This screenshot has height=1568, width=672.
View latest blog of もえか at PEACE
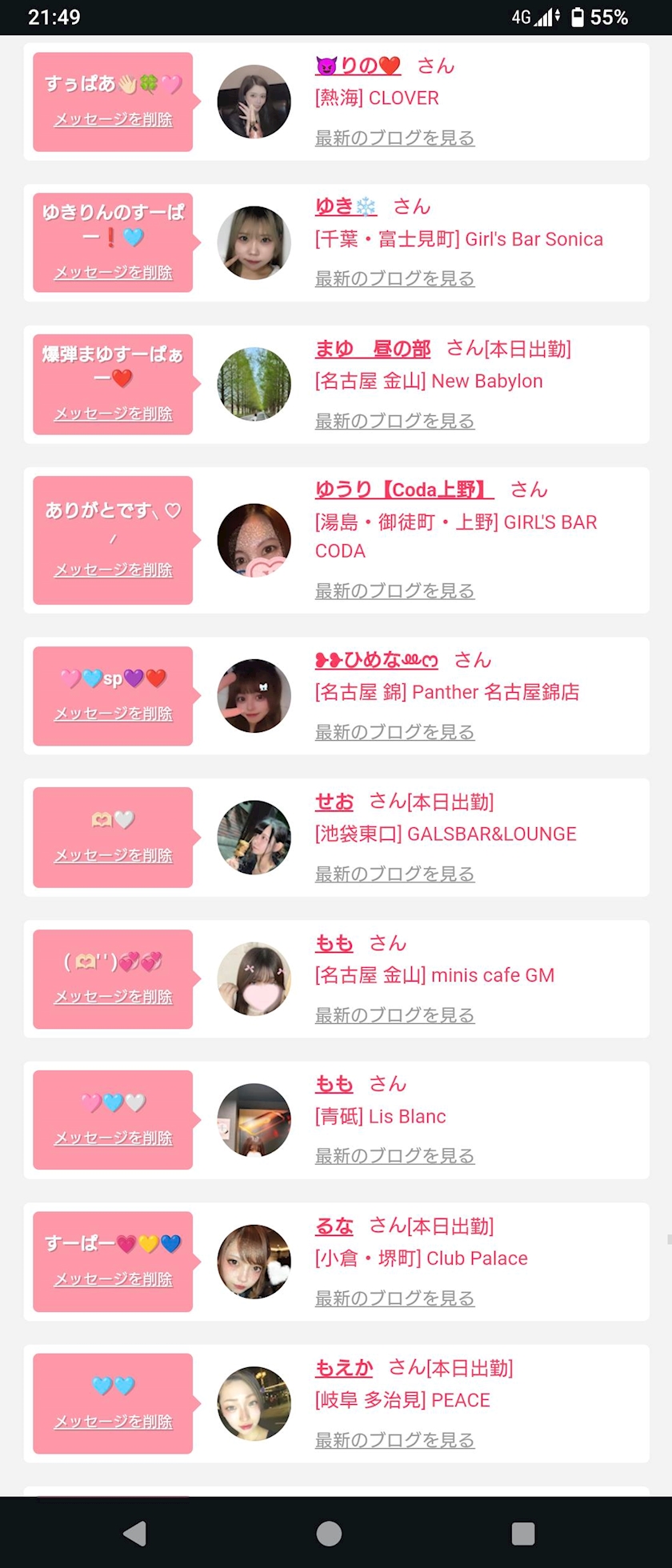coord(394,1440)
